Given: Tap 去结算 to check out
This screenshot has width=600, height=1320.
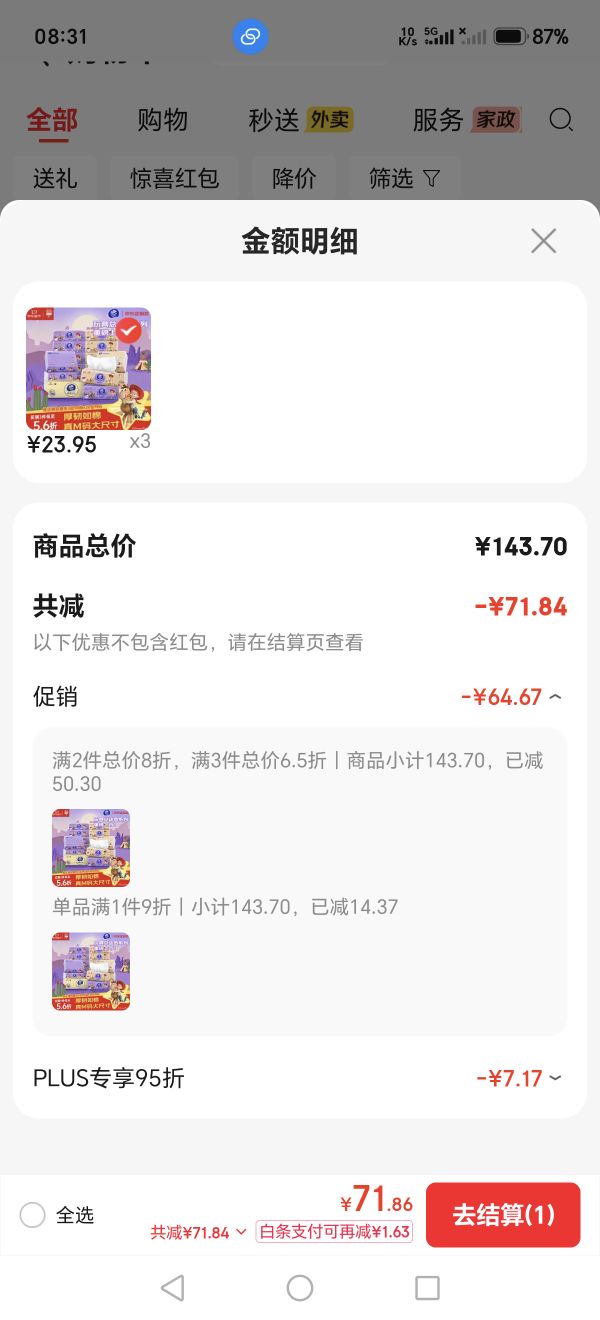Looking at the screenshot, I should point(503,1215).
